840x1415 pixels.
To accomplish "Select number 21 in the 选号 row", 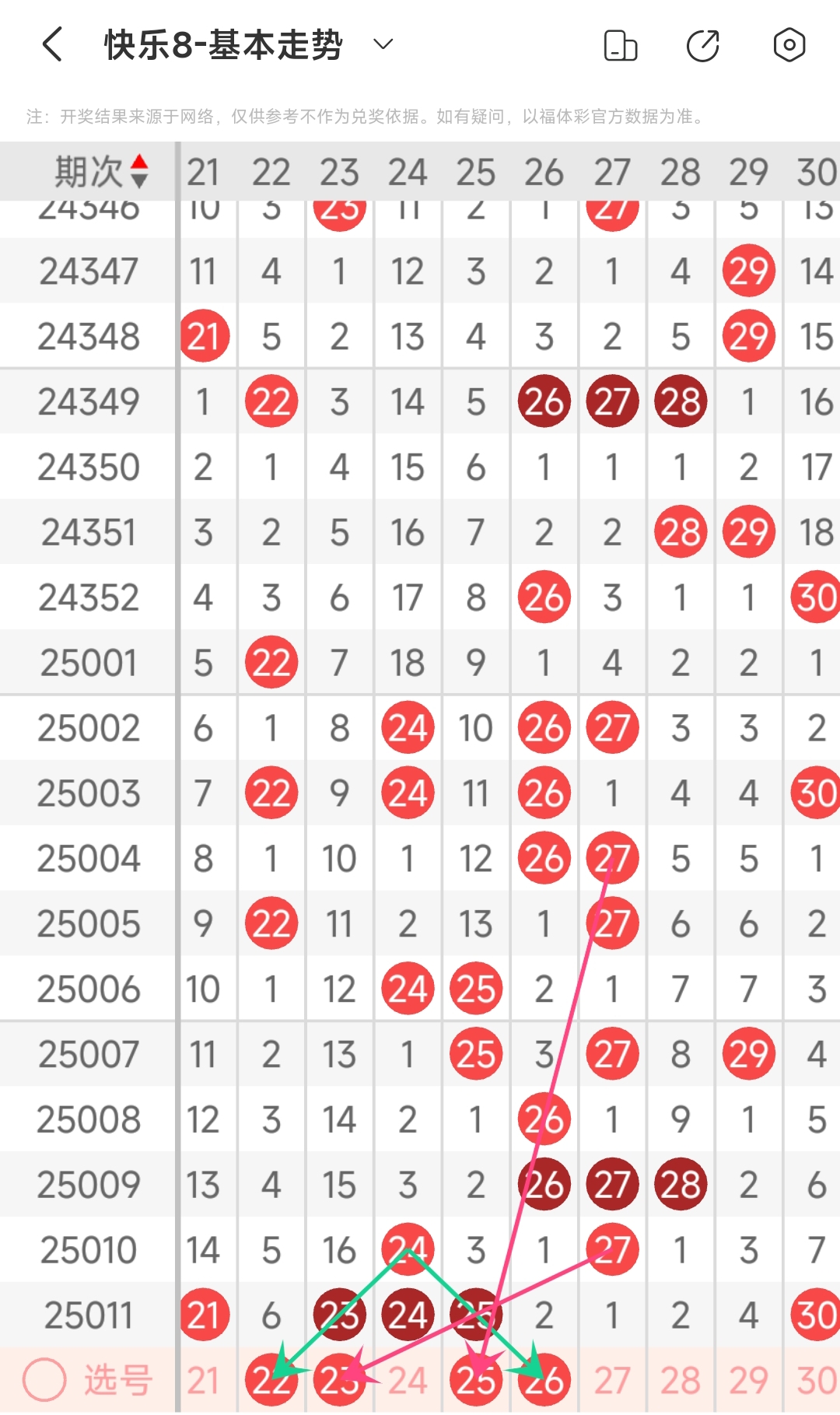I will 203,1381.
